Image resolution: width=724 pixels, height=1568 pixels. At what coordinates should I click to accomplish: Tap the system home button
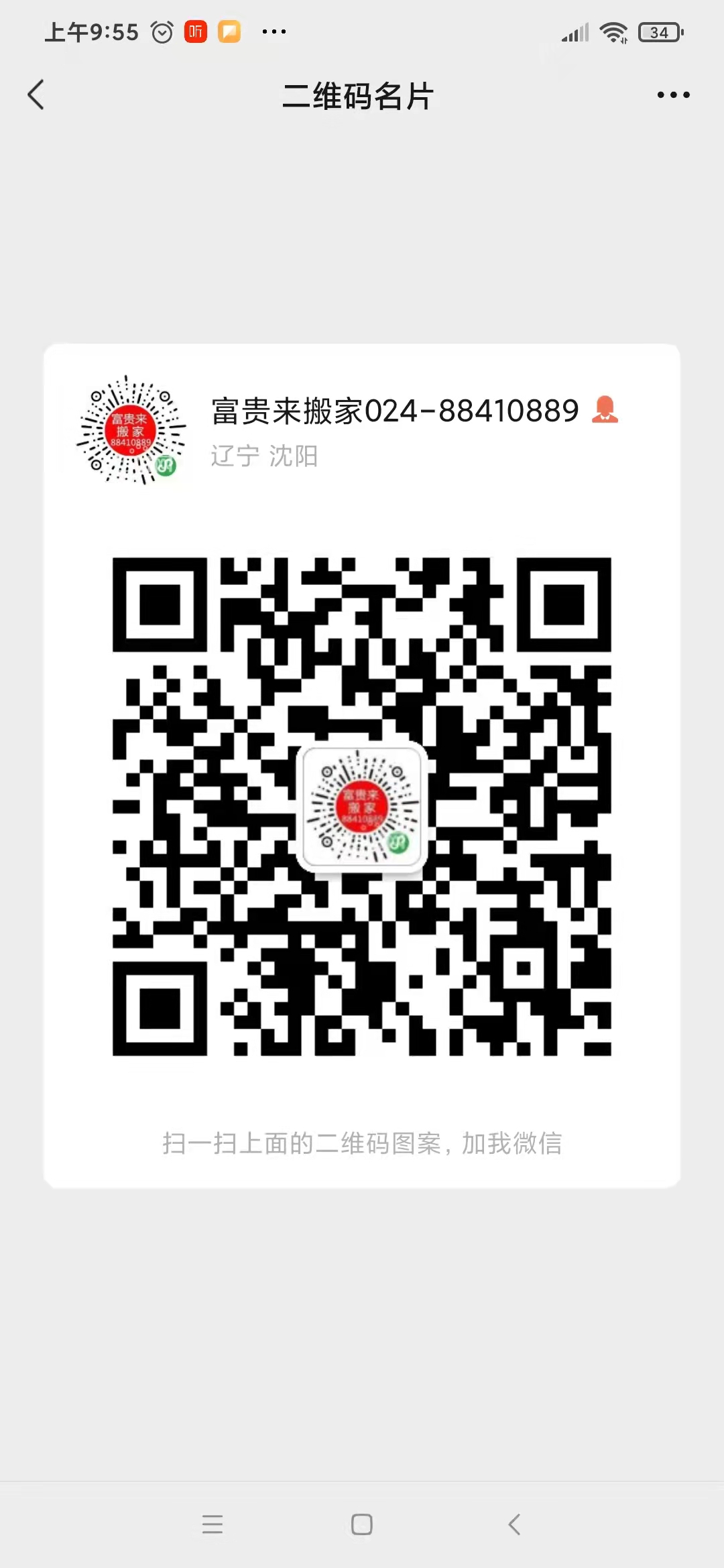[361, 1524]
